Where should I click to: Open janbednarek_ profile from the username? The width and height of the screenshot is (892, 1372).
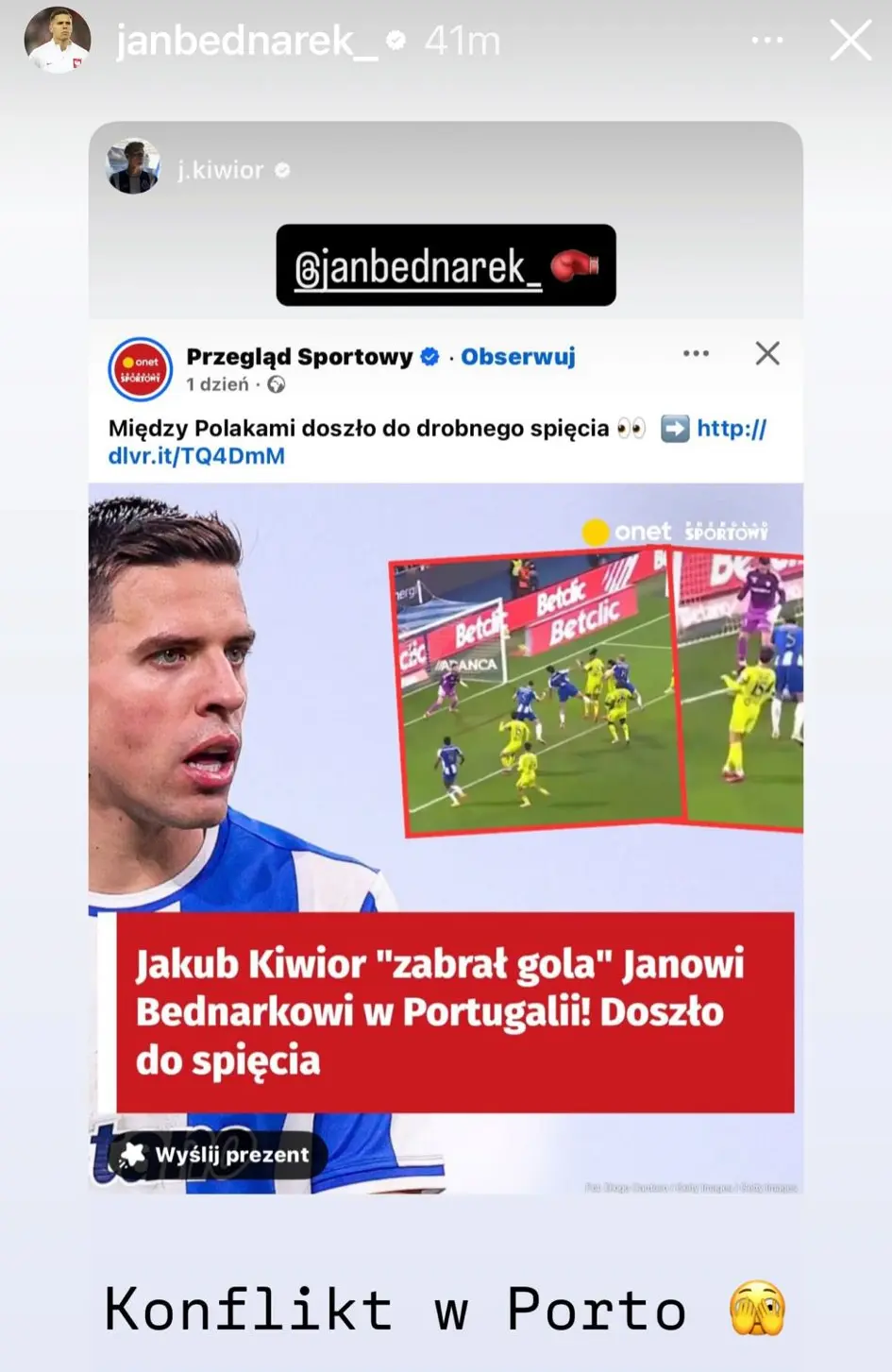247,41
